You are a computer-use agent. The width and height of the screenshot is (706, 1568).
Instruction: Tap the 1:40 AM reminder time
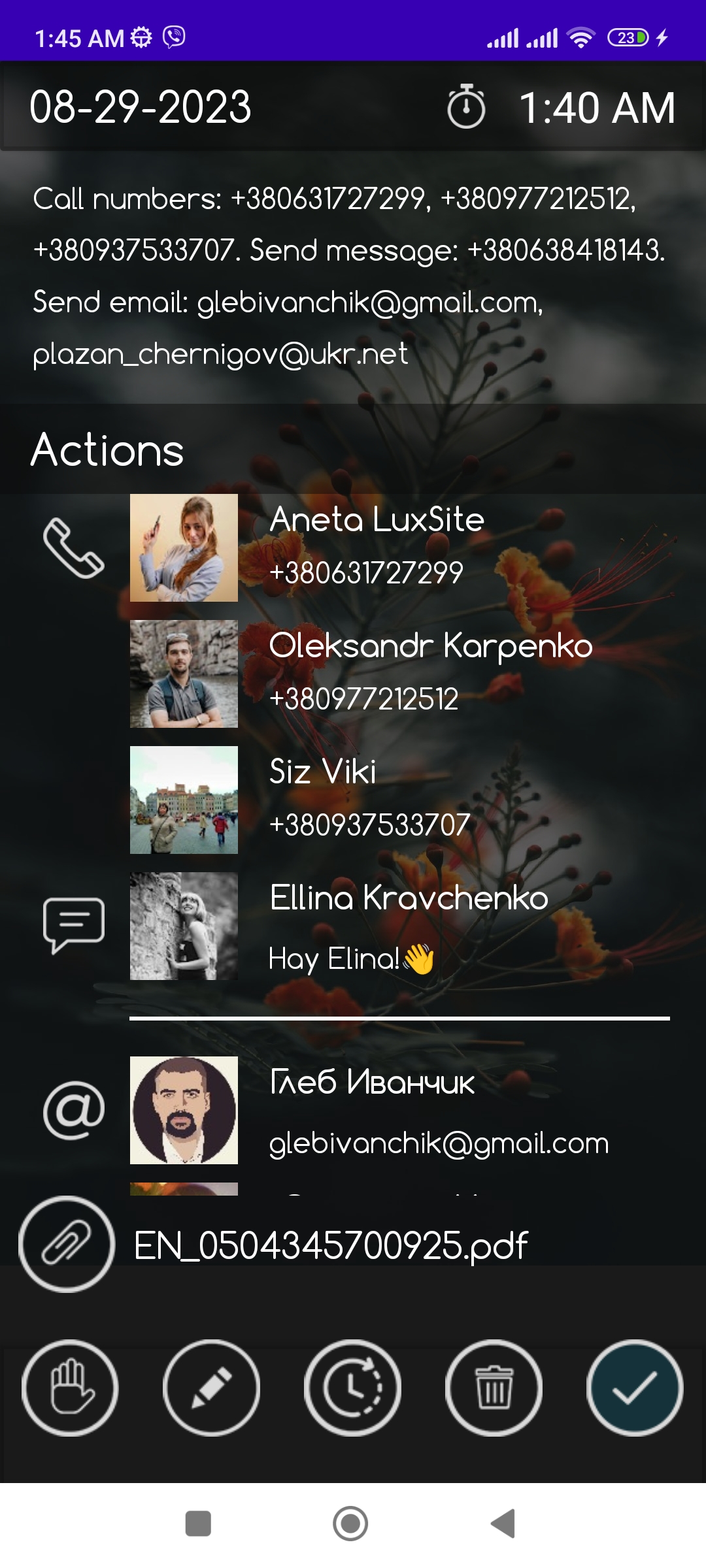coord(597,108)
